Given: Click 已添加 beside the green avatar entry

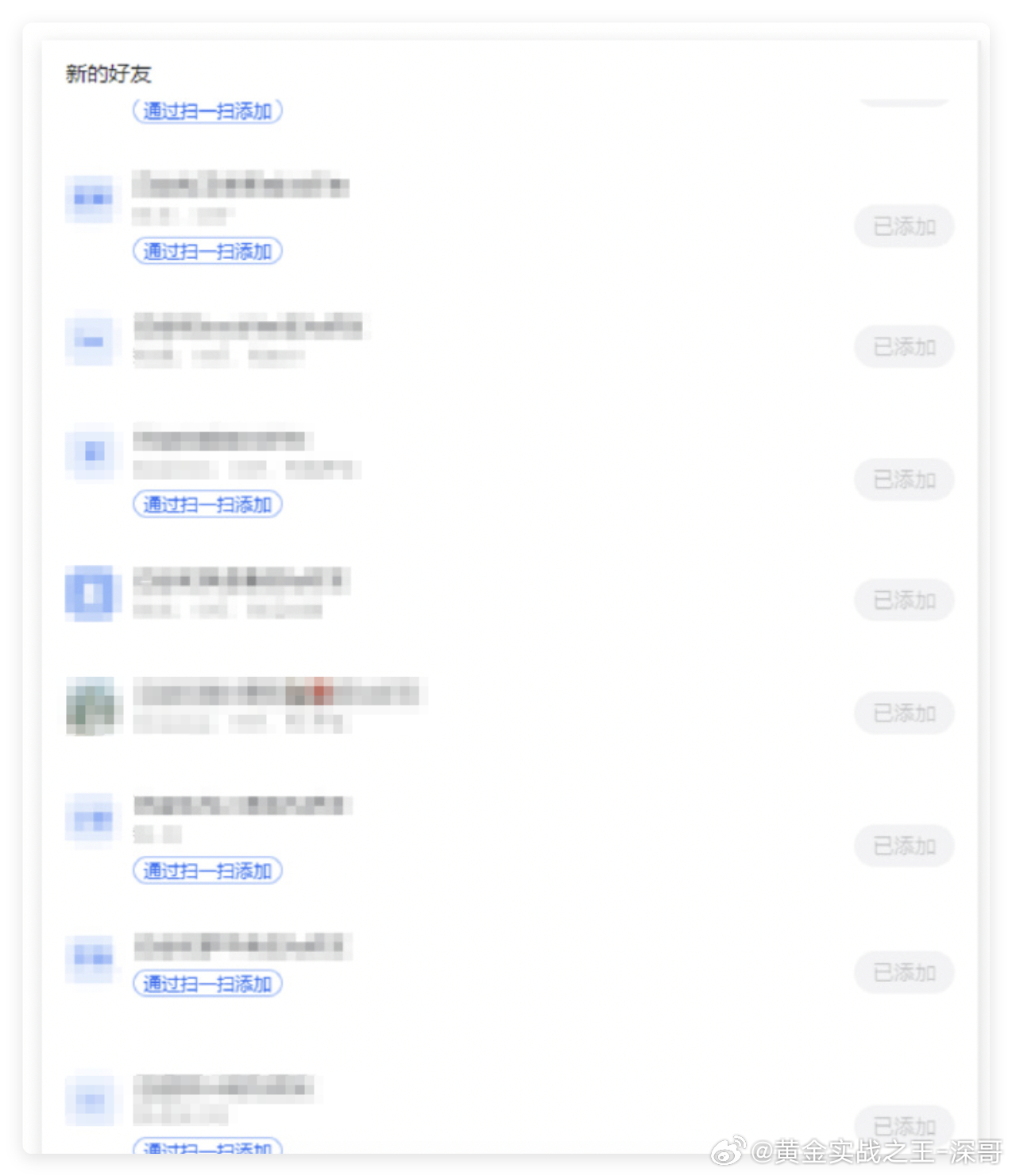Looking at the screenshot, I should coord(904,713).
